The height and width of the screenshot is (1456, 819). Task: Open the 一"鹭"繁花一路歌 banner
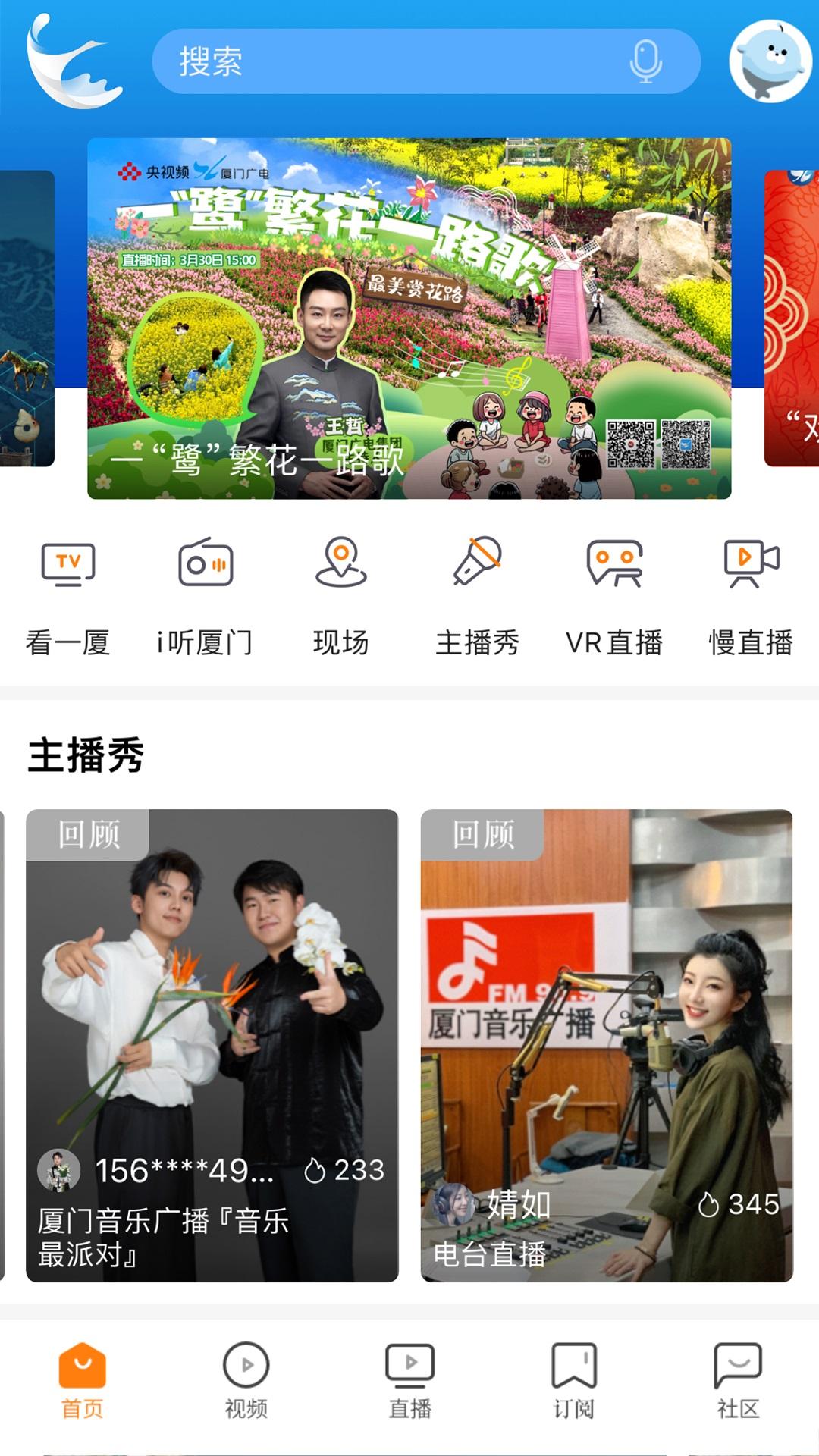(x=409, y=318)
